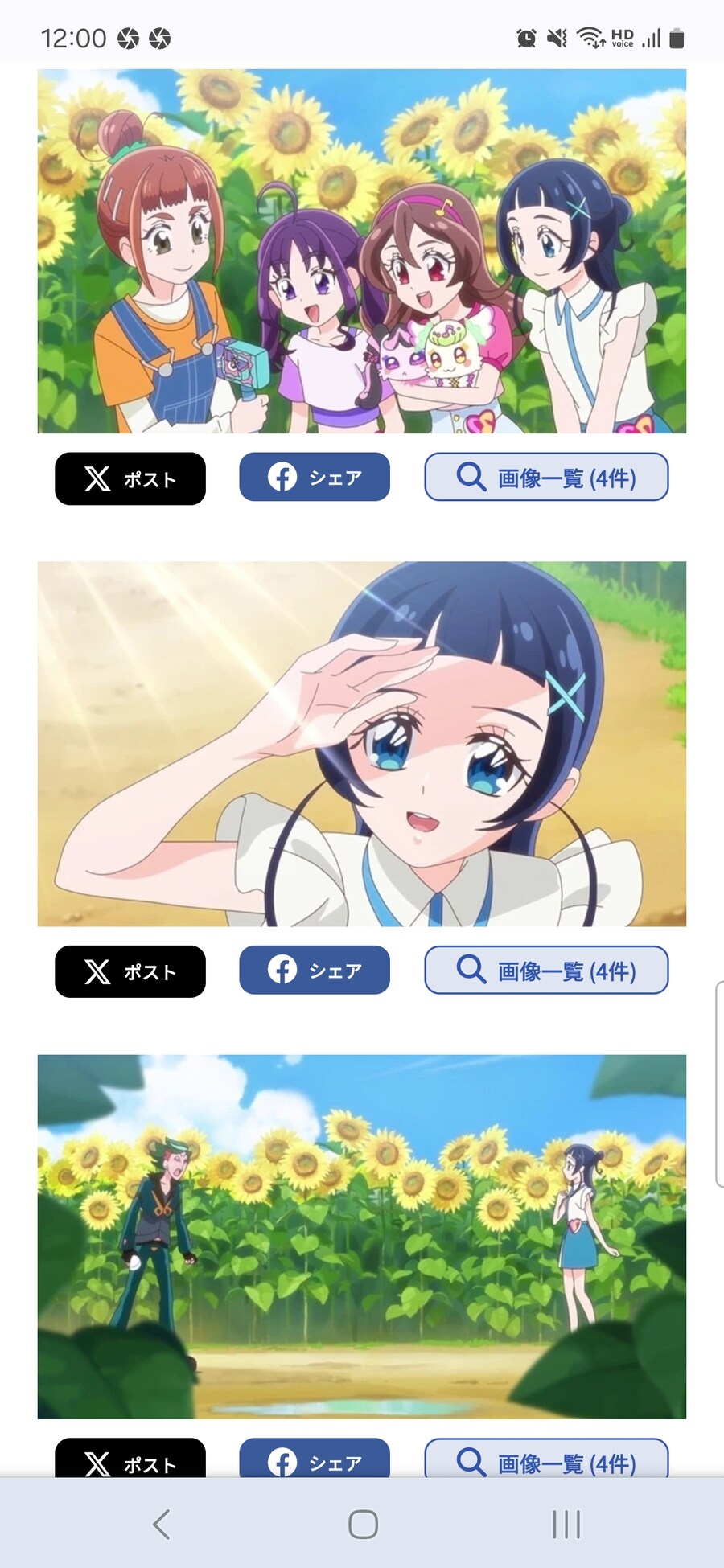Open the four-girls sunflower field image
Screen dimensions: 724x1568
coord(361,251)
